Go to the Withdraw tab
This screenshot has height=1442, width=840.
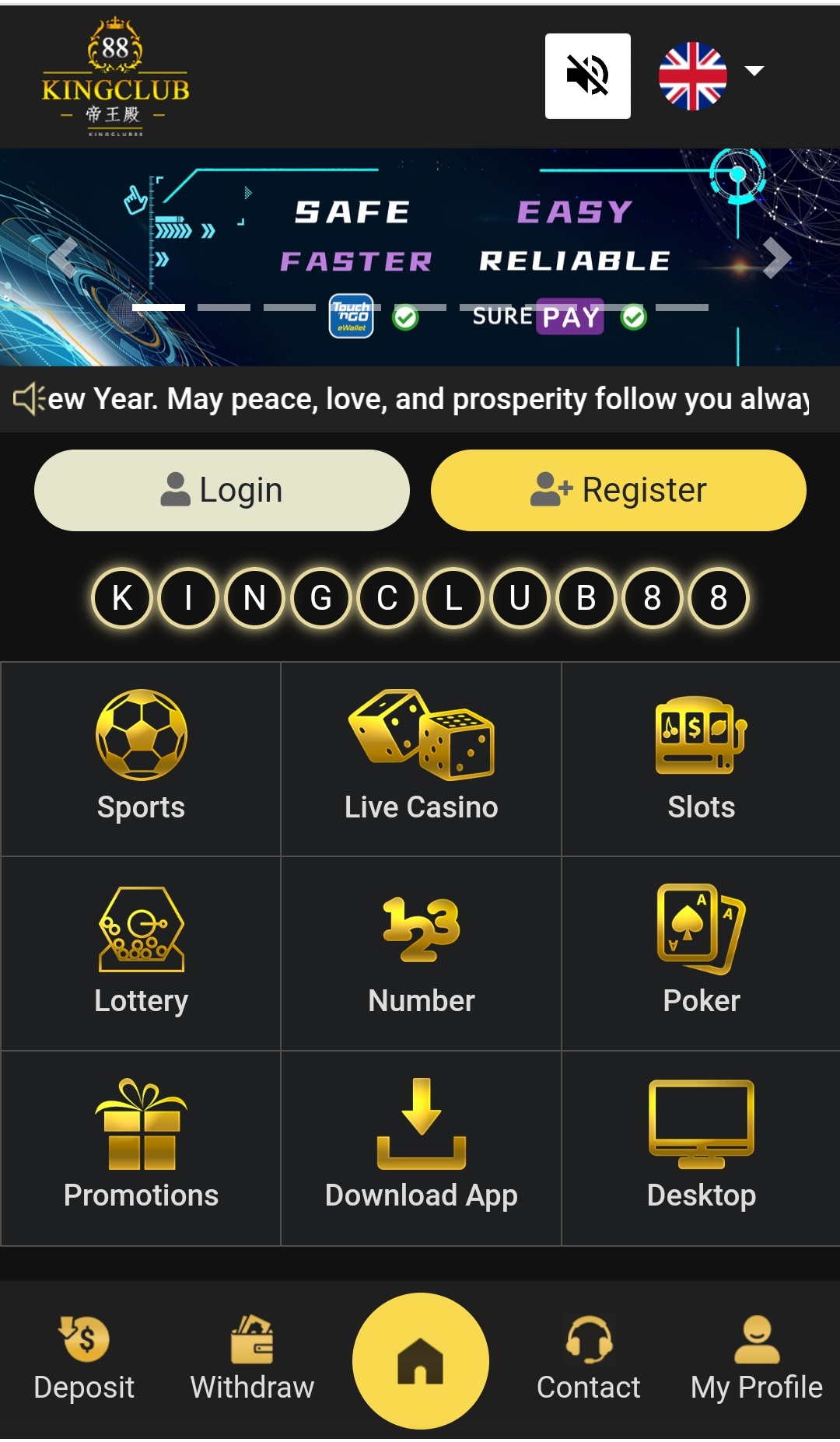(x=252, y=1360)
